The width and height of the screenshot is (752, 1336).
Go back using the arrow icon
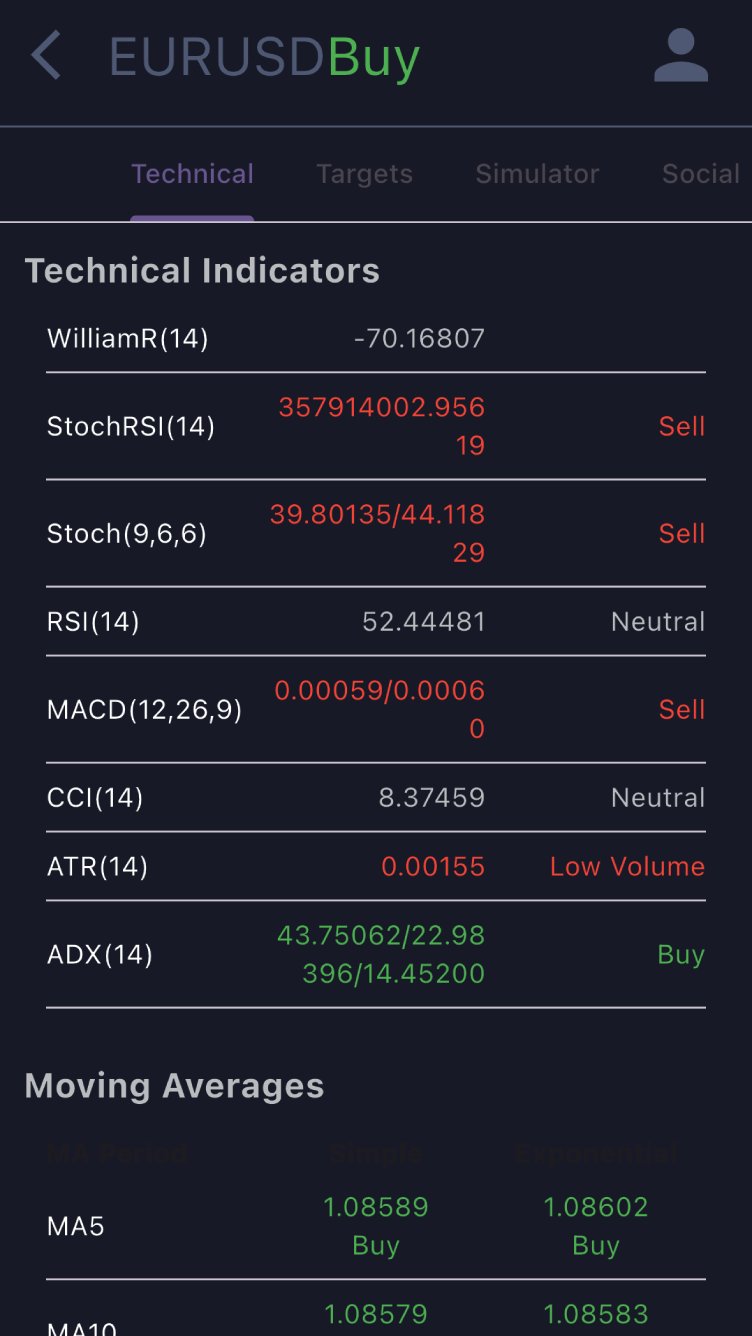tap(46, 56)
